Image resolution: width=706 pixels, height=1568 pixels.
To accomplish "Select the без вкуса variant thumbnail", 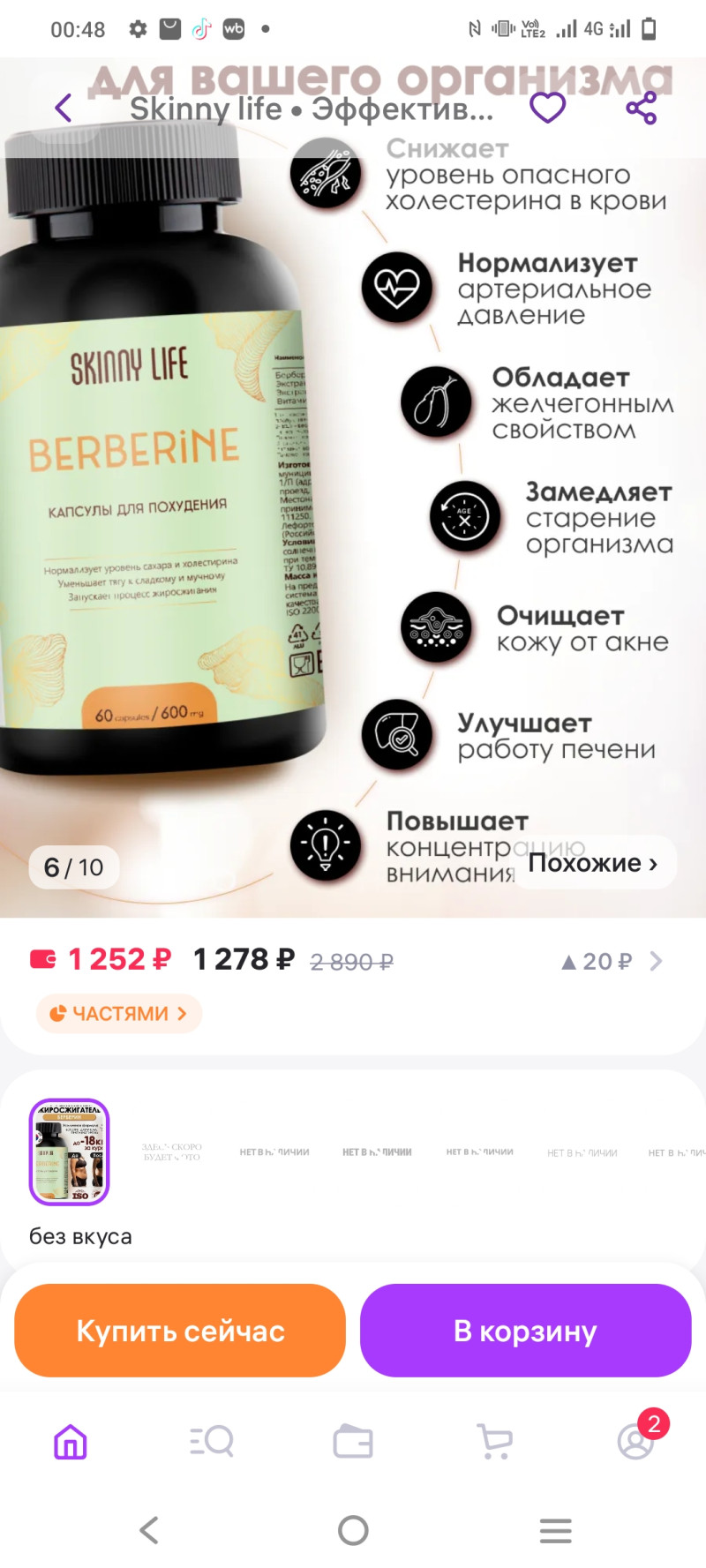I will point(70,1152).
